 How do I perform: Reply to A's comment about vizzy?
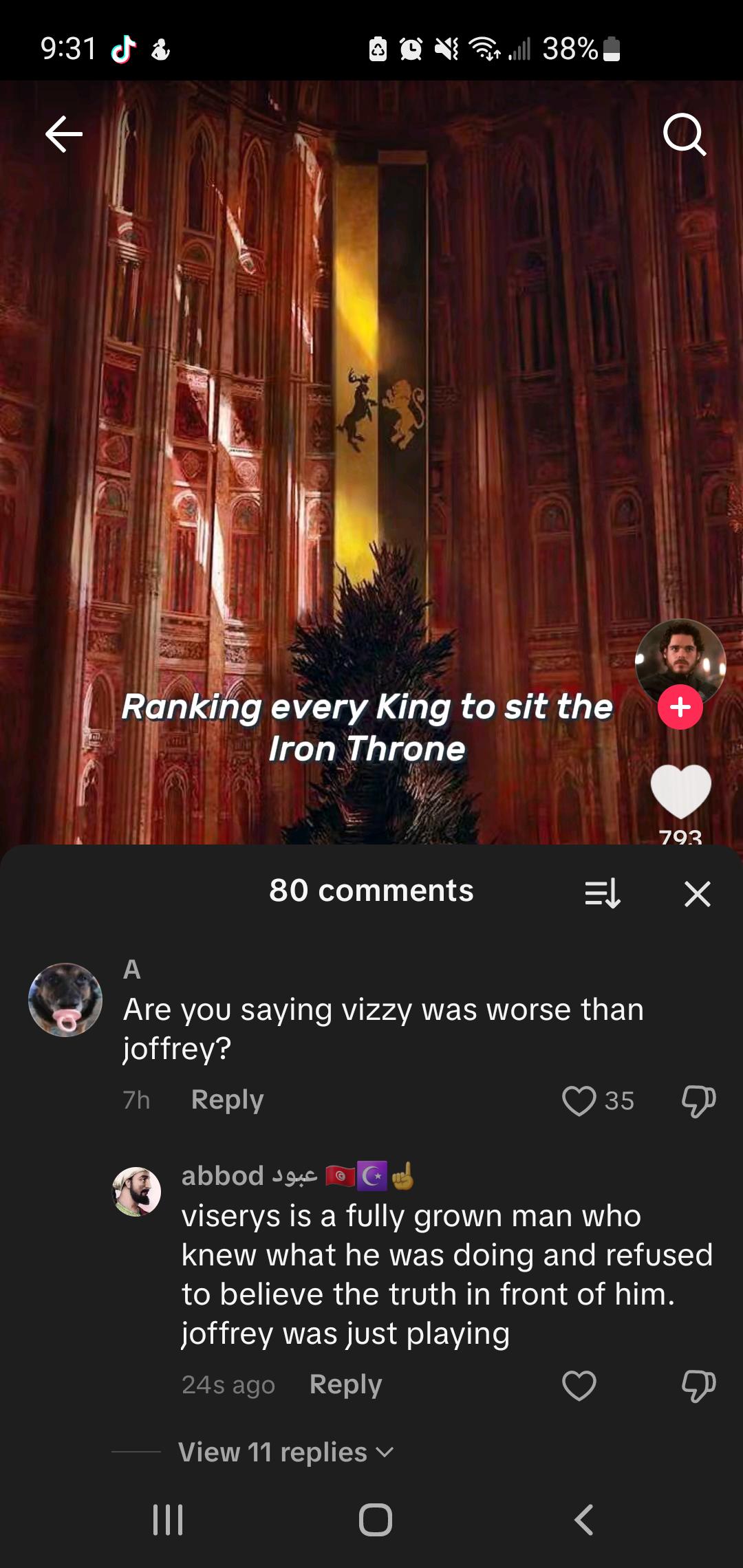click(227, 1100)
